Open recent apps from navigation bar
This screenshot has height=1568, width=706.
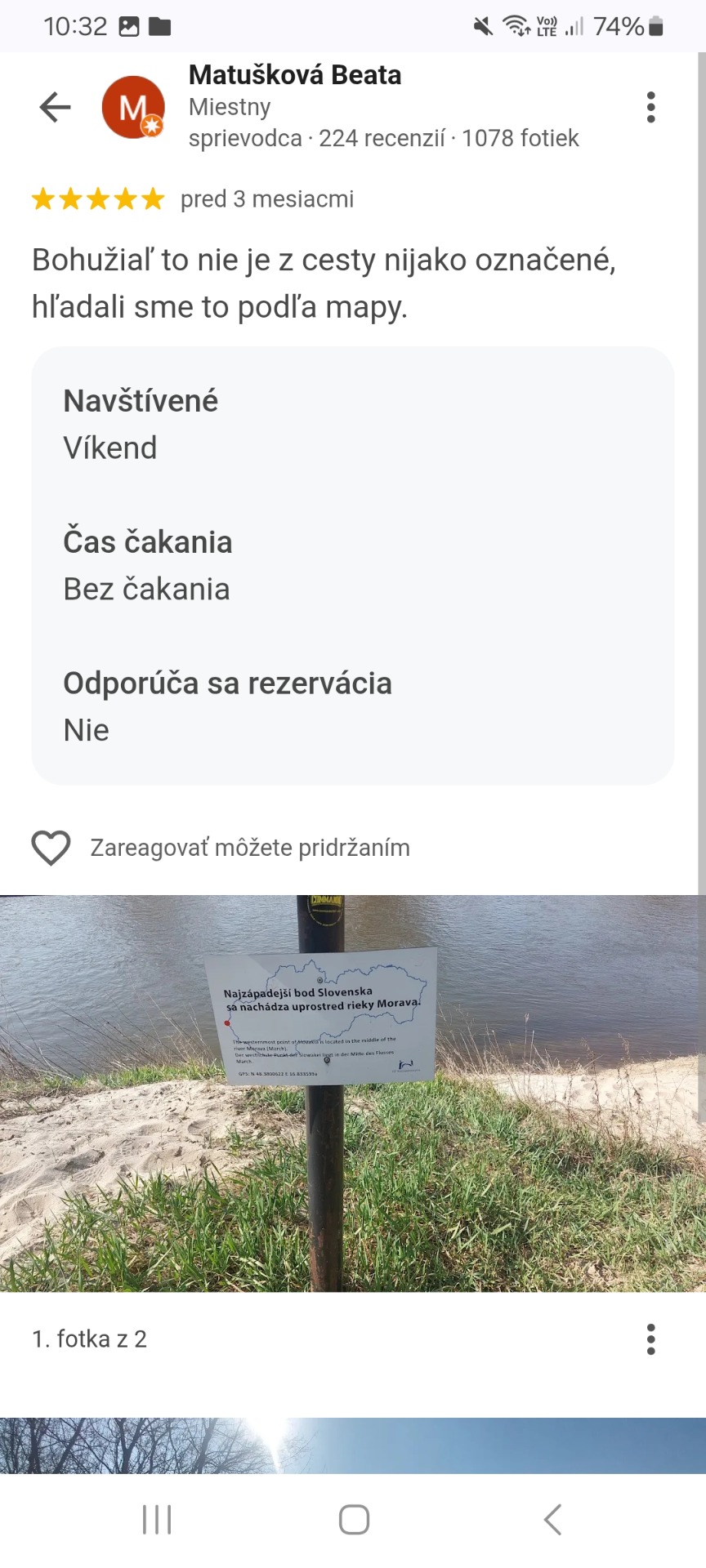point(157,1520)
